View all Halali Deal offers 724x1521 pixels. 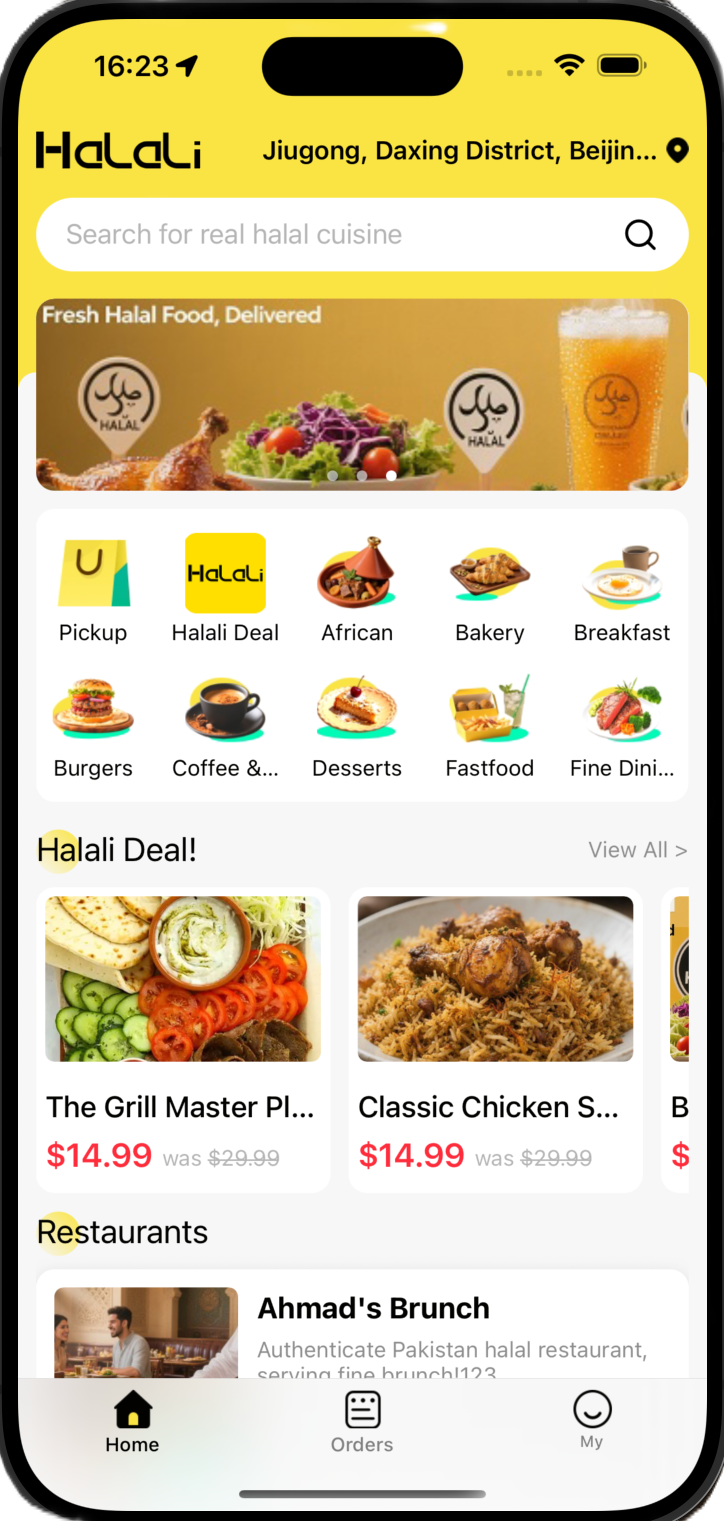pyautogui.click(x=637, y=850)
